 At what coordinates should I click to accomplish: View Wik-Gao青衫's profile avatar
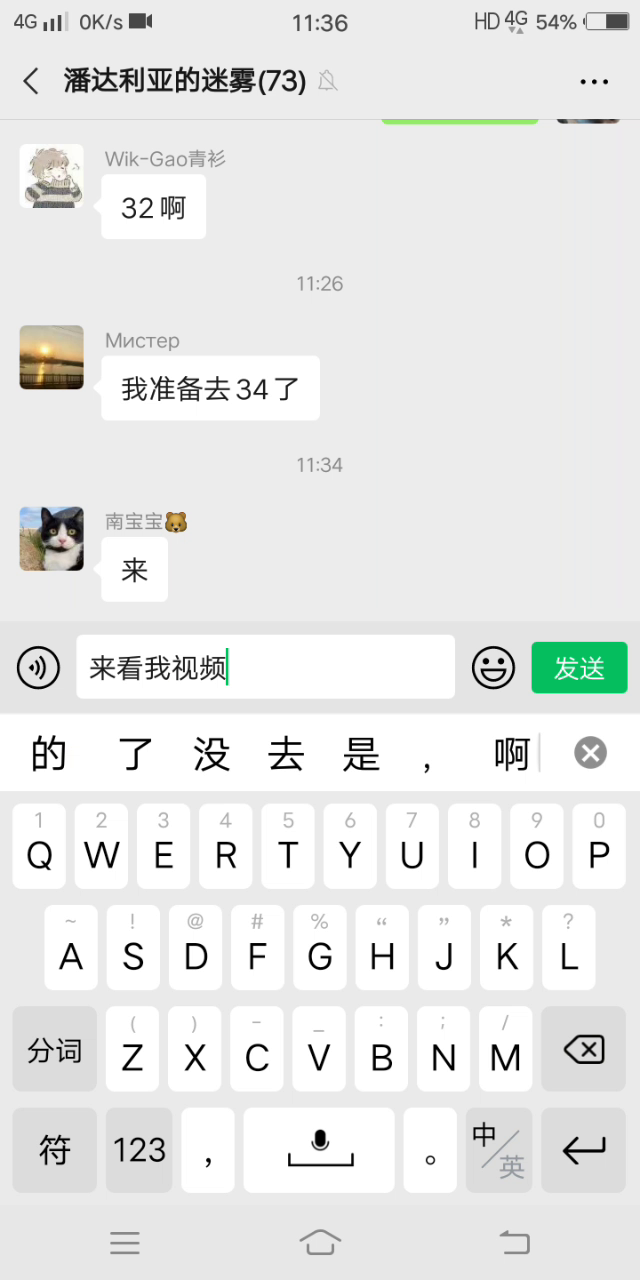(52, 176)
